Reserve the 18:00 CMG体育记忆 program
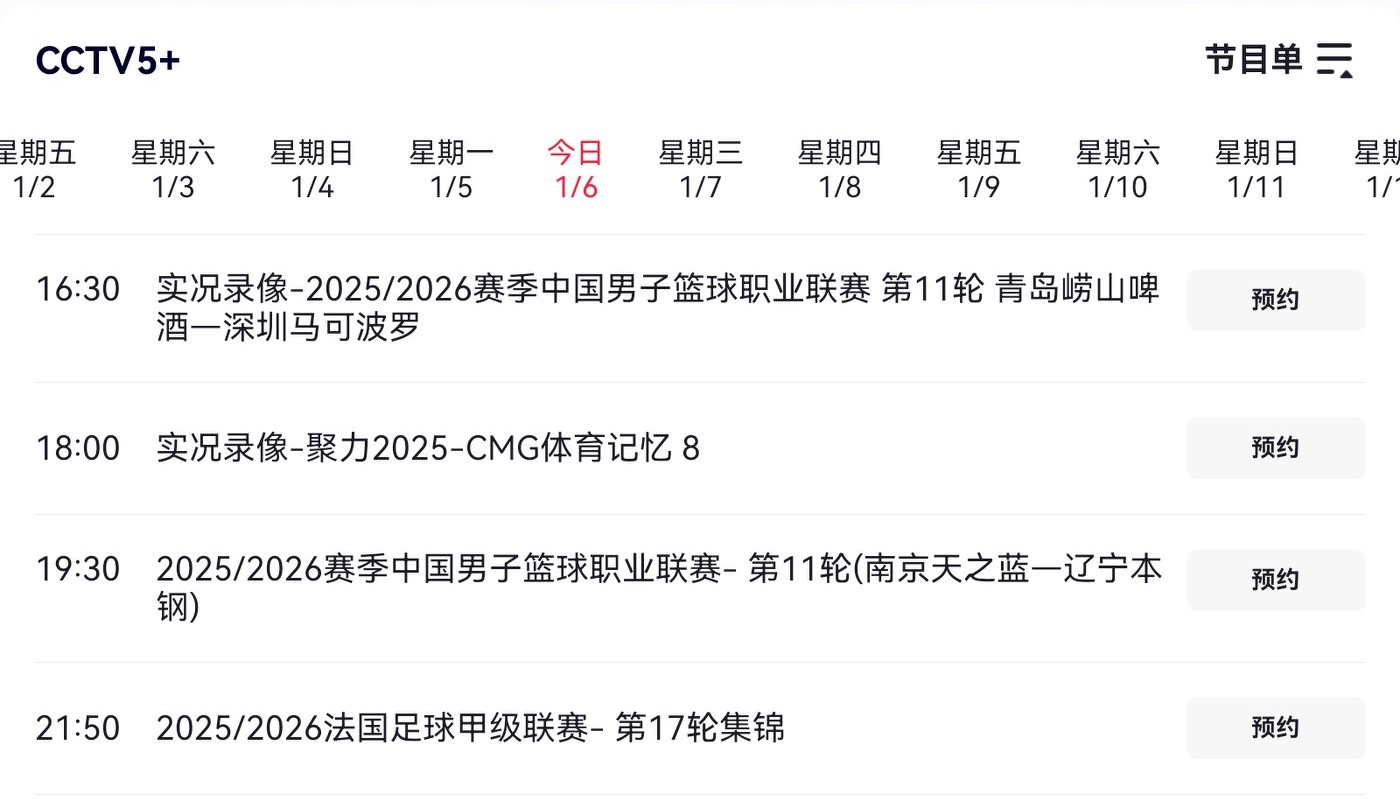Viewport: 1400px width, 799px height. tap(1275, 448)
